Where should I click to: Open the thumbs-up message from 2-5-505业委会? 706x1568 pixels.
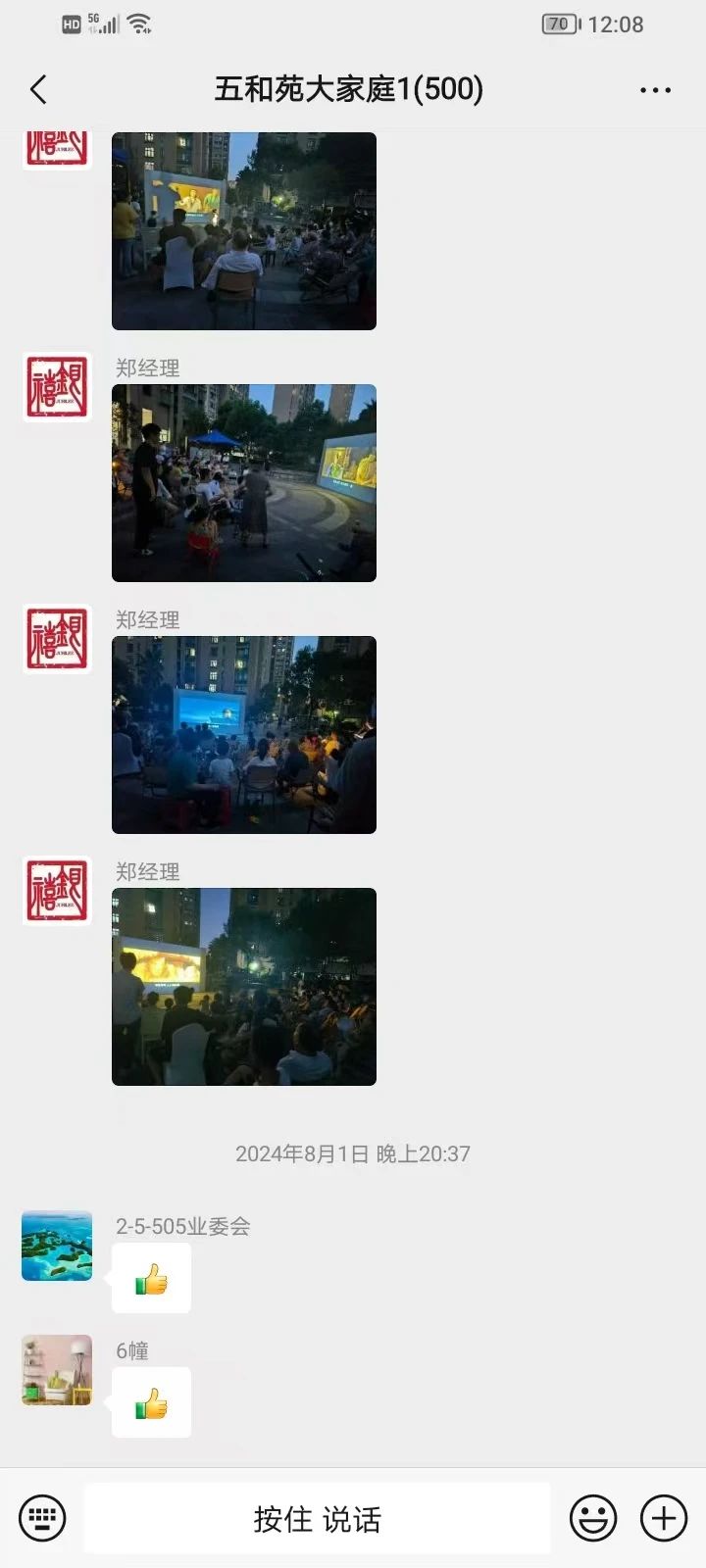(x=151, y=1279)
